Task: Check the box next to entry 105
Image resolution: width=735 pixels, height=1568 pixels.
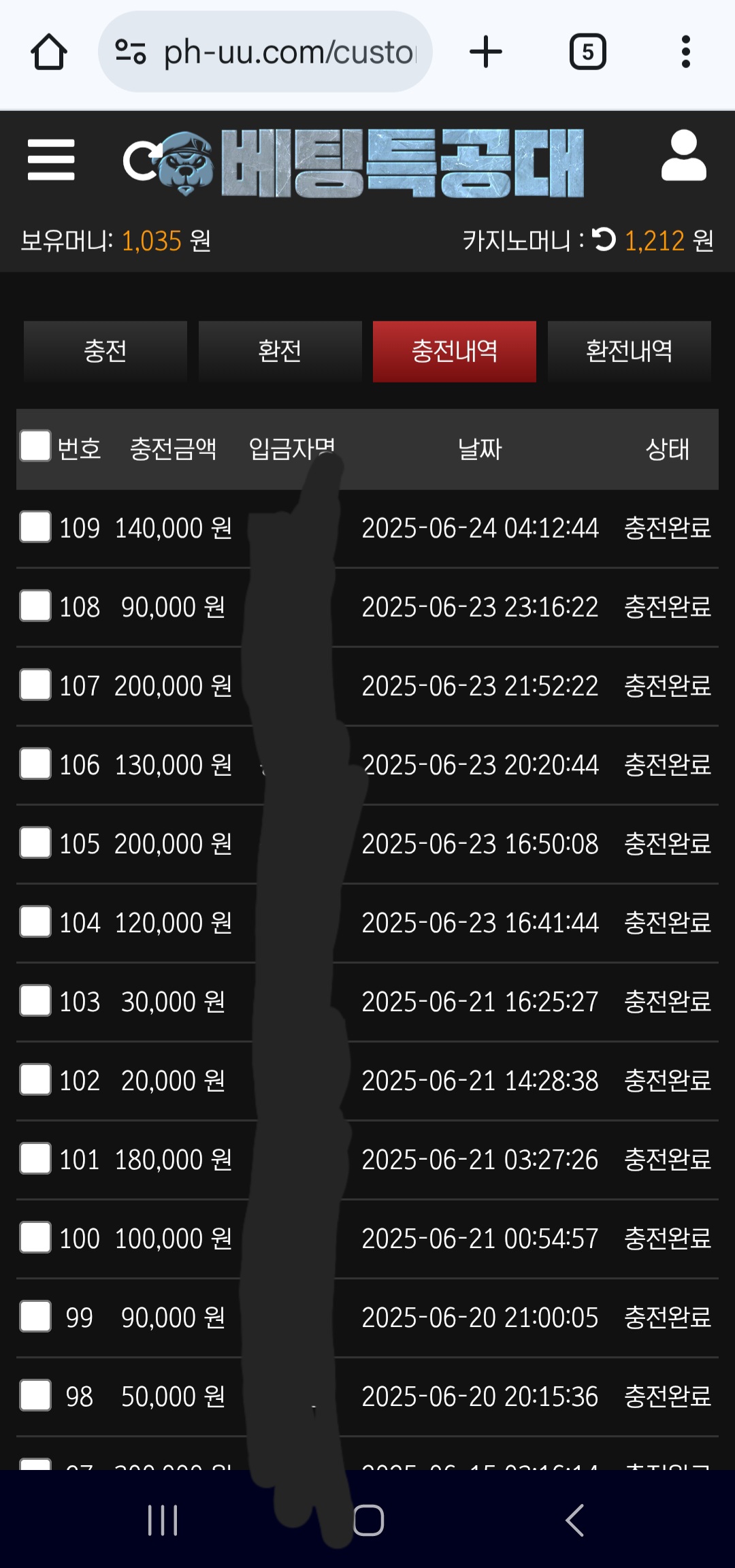Action: pyautogui.click(x=35, y=843)
